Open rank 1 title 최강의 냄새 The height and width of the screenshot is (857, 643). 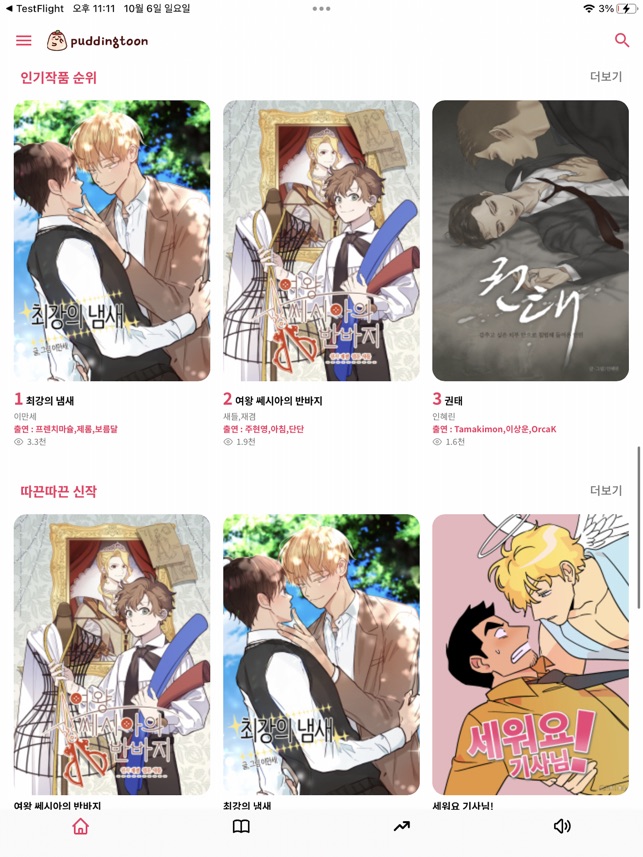coord(112,241)
